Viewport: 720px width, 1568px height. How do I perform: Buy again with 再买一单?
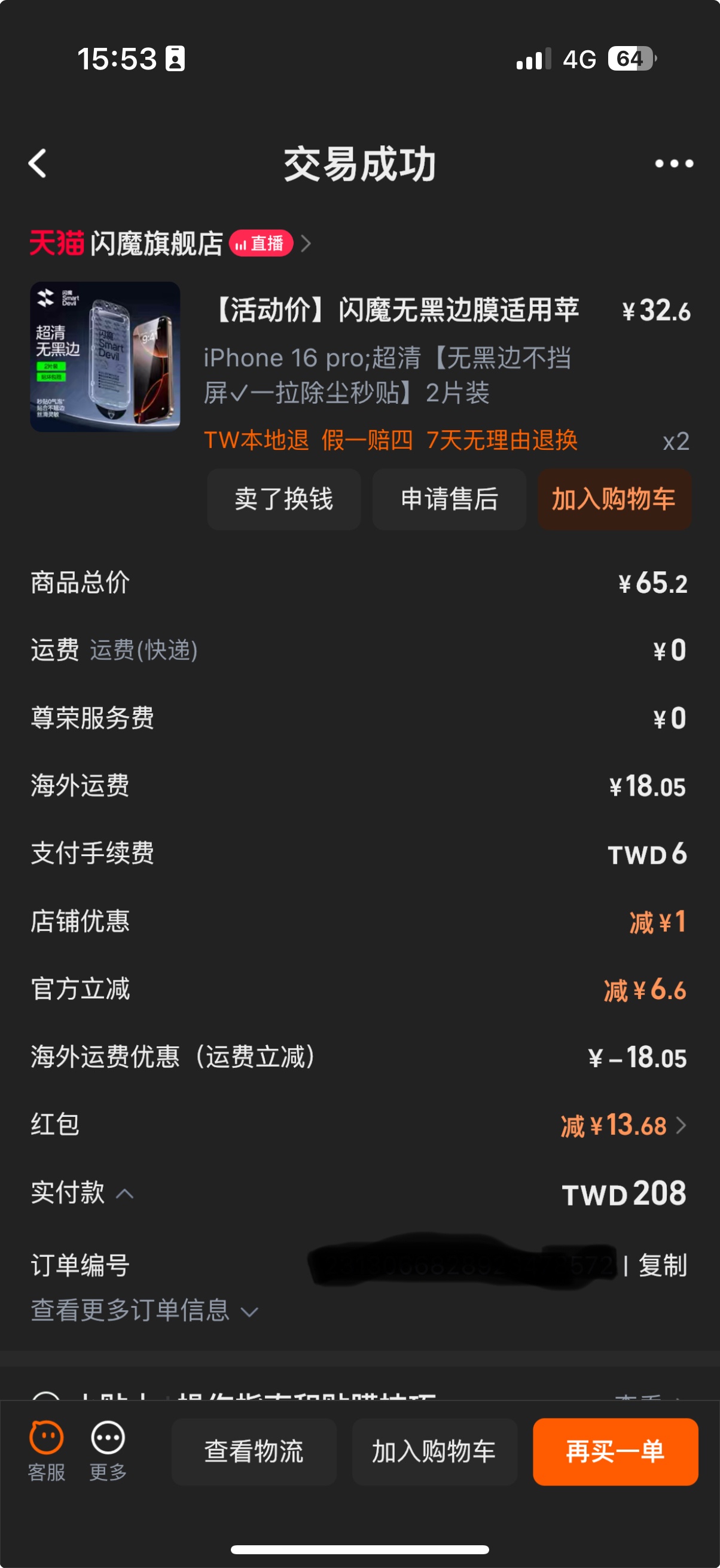615,1451
